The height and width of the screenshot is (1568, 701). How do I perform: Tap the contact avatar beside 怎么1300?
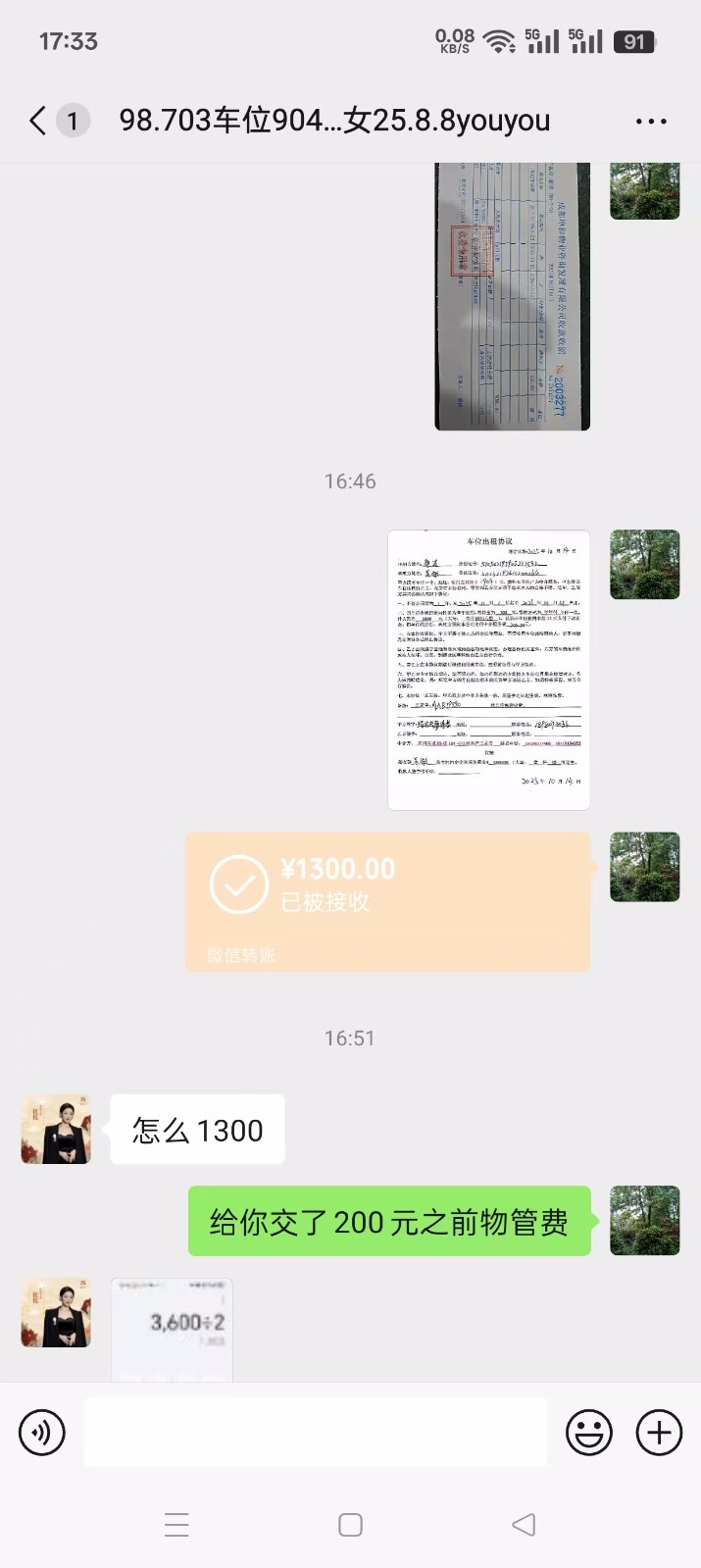(56, 1130)
